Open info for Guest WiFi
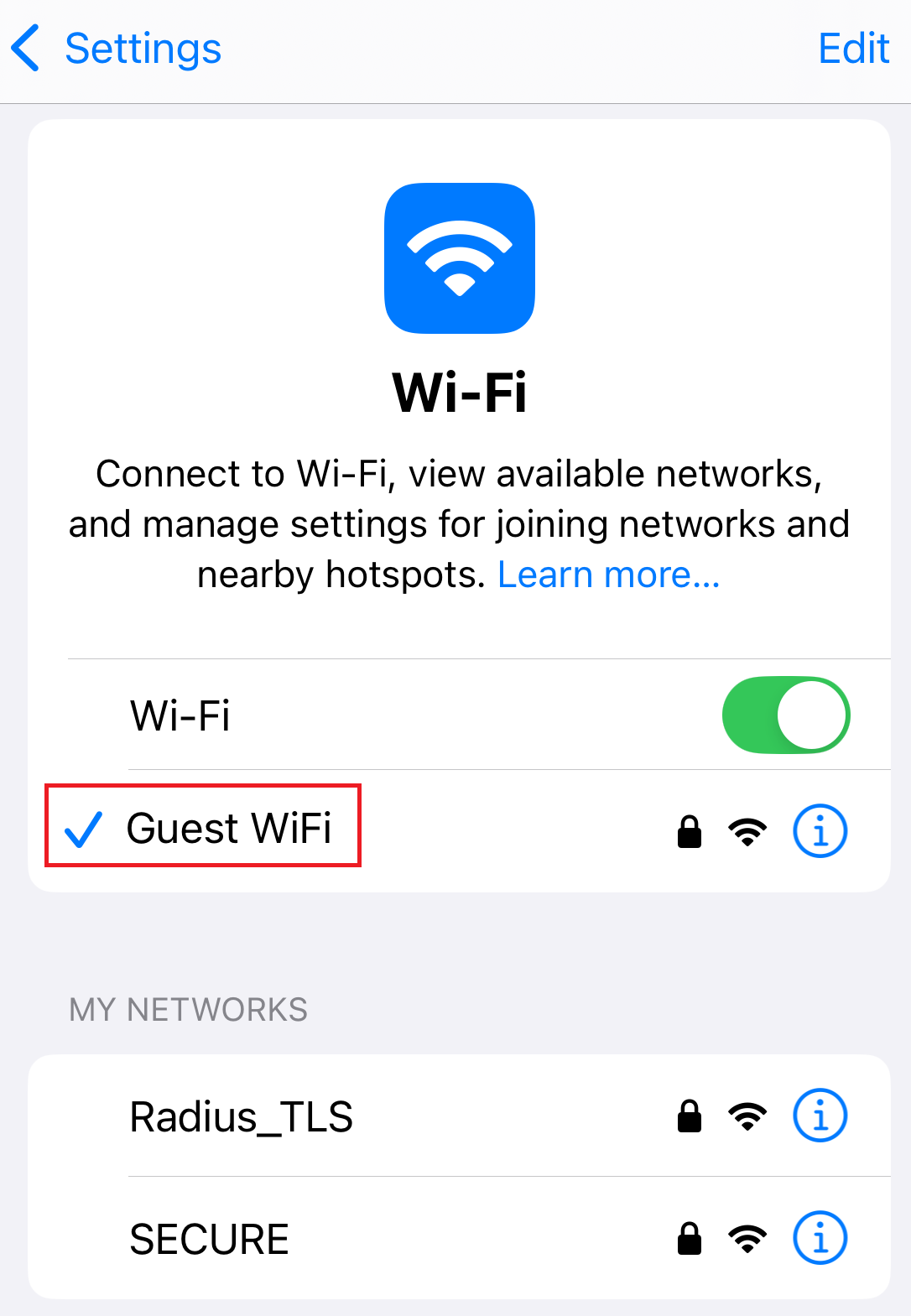 click(820, 831)
